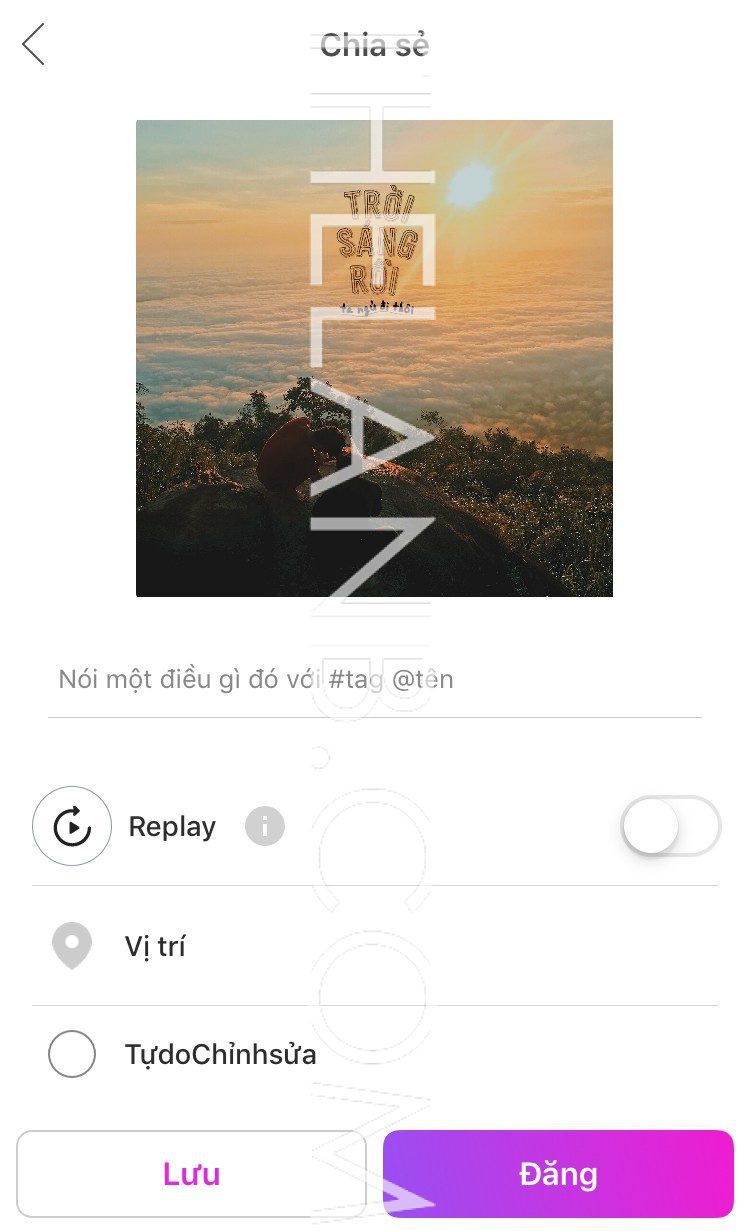This screenshot has height=1231, width=750.
Task: Tap the caption field to write something
Action: point(374,680)
